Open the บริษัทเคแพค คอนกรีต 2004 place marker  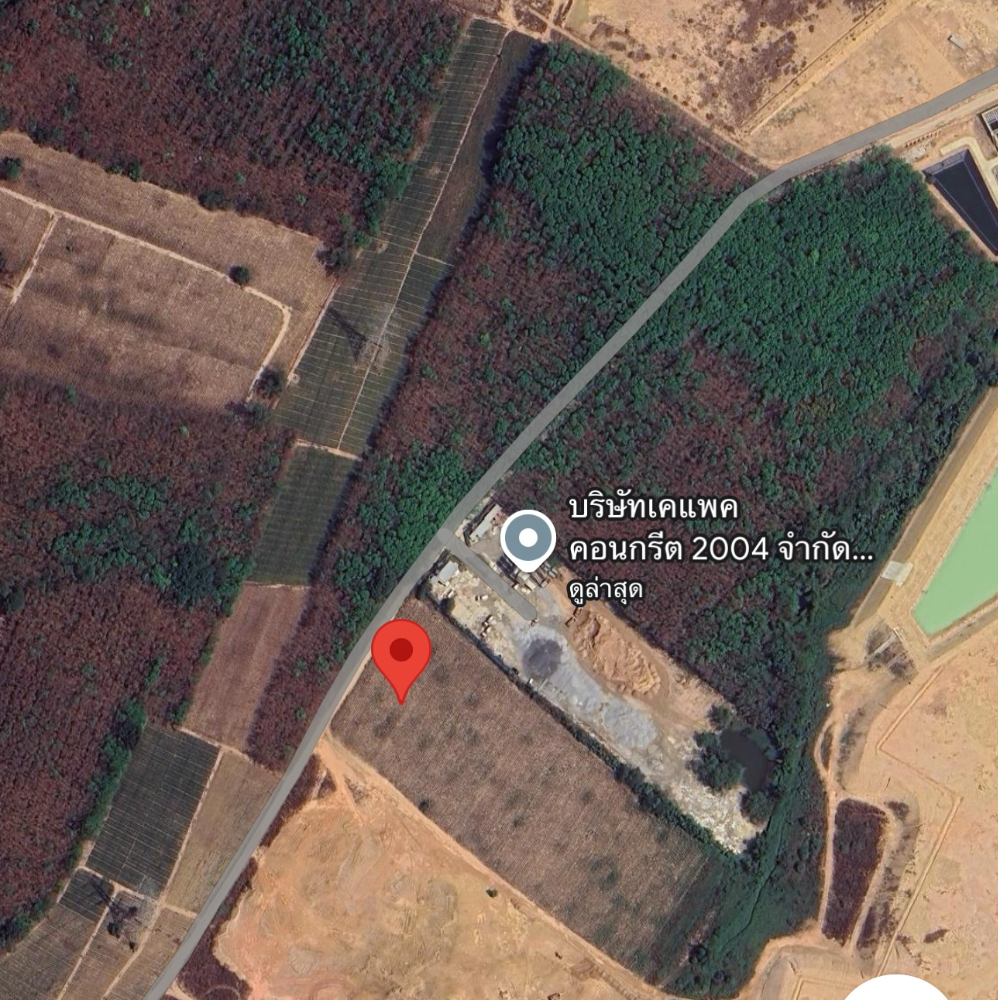(x=527, y=540)
